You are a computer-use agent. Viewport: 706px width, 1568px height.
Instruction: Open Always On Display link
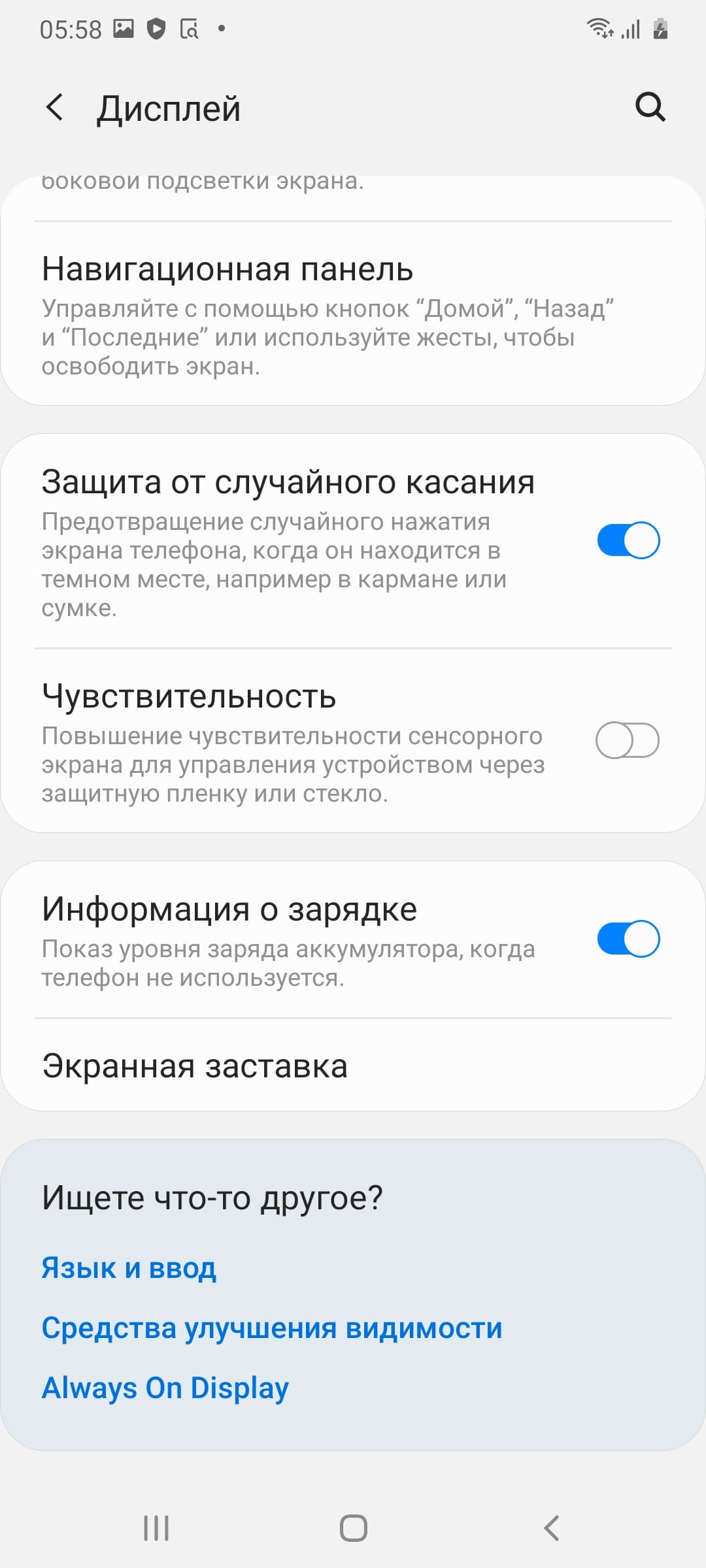coord(165,1387)
